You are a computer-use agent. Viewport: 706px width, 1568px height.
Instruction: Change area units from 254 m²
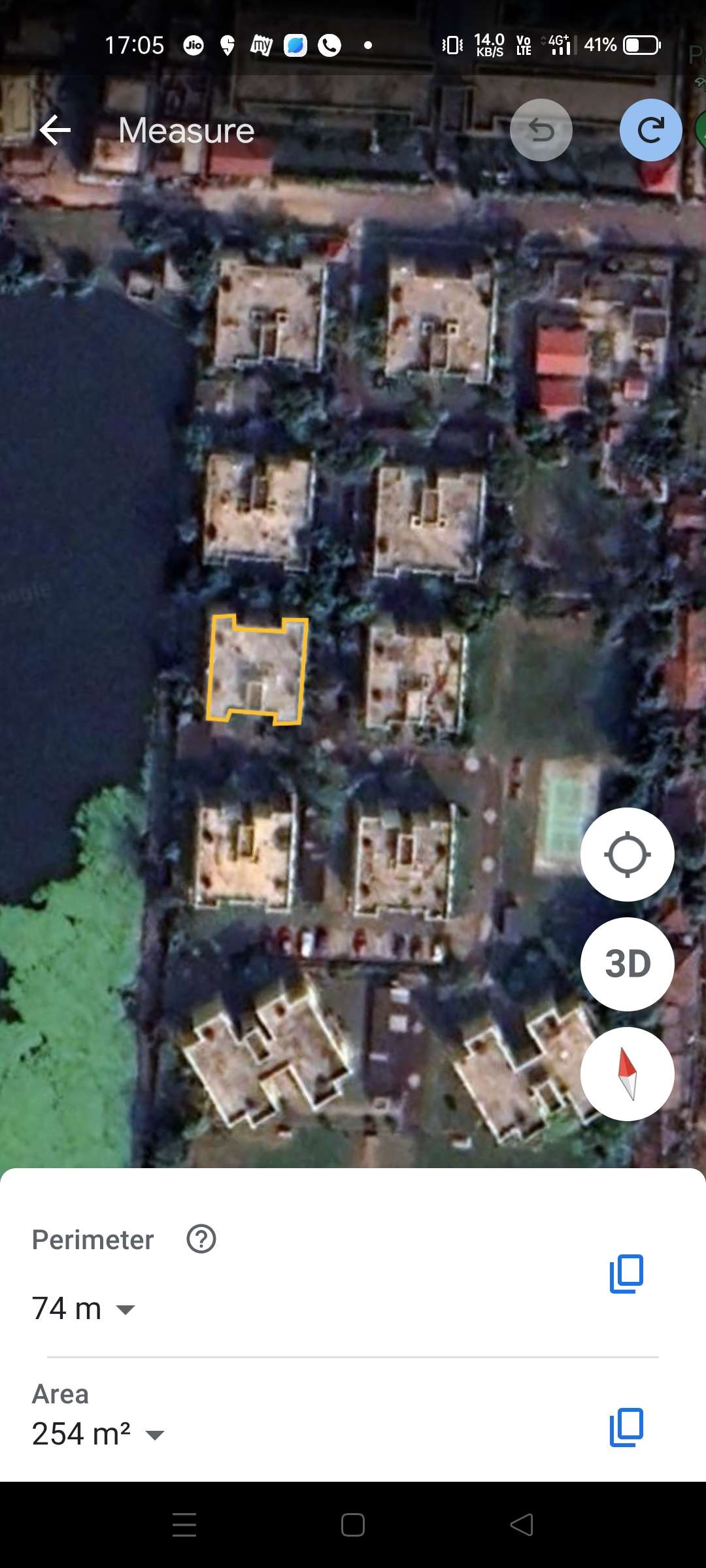[x=98, y=1434]
